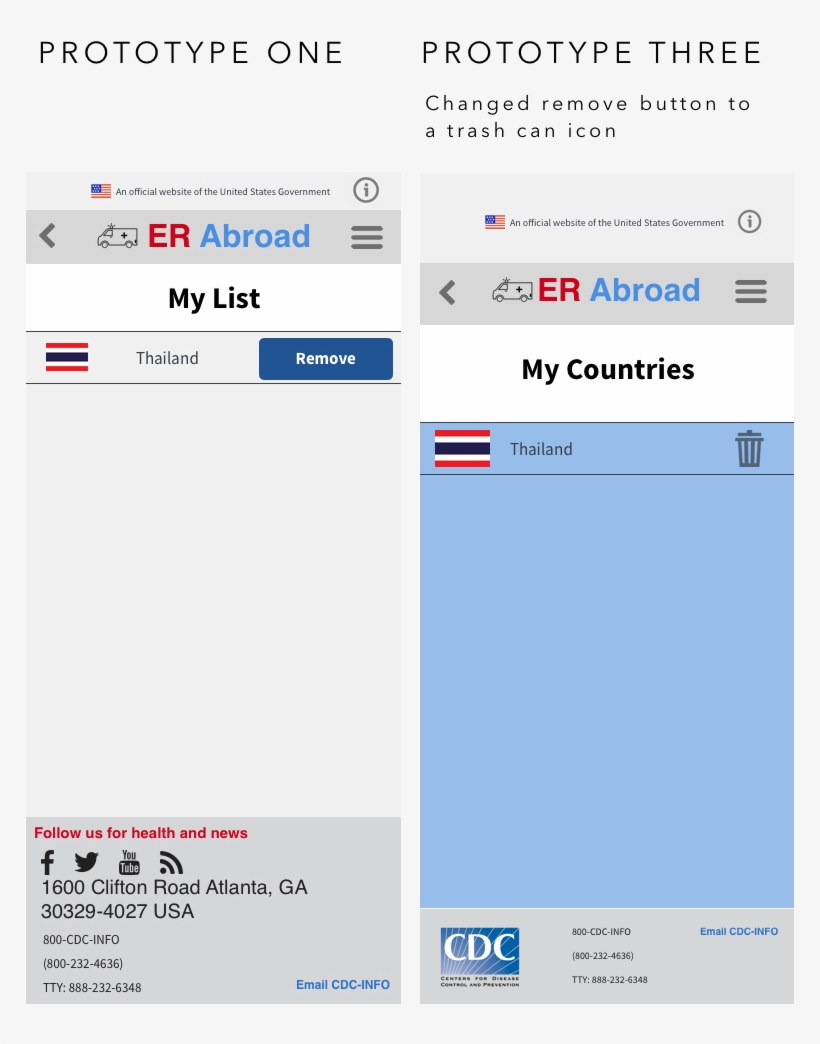Tap the back chevron in Prototype Three header
The width and height of the screenshot is (820, 1044).
pos(446,291)
